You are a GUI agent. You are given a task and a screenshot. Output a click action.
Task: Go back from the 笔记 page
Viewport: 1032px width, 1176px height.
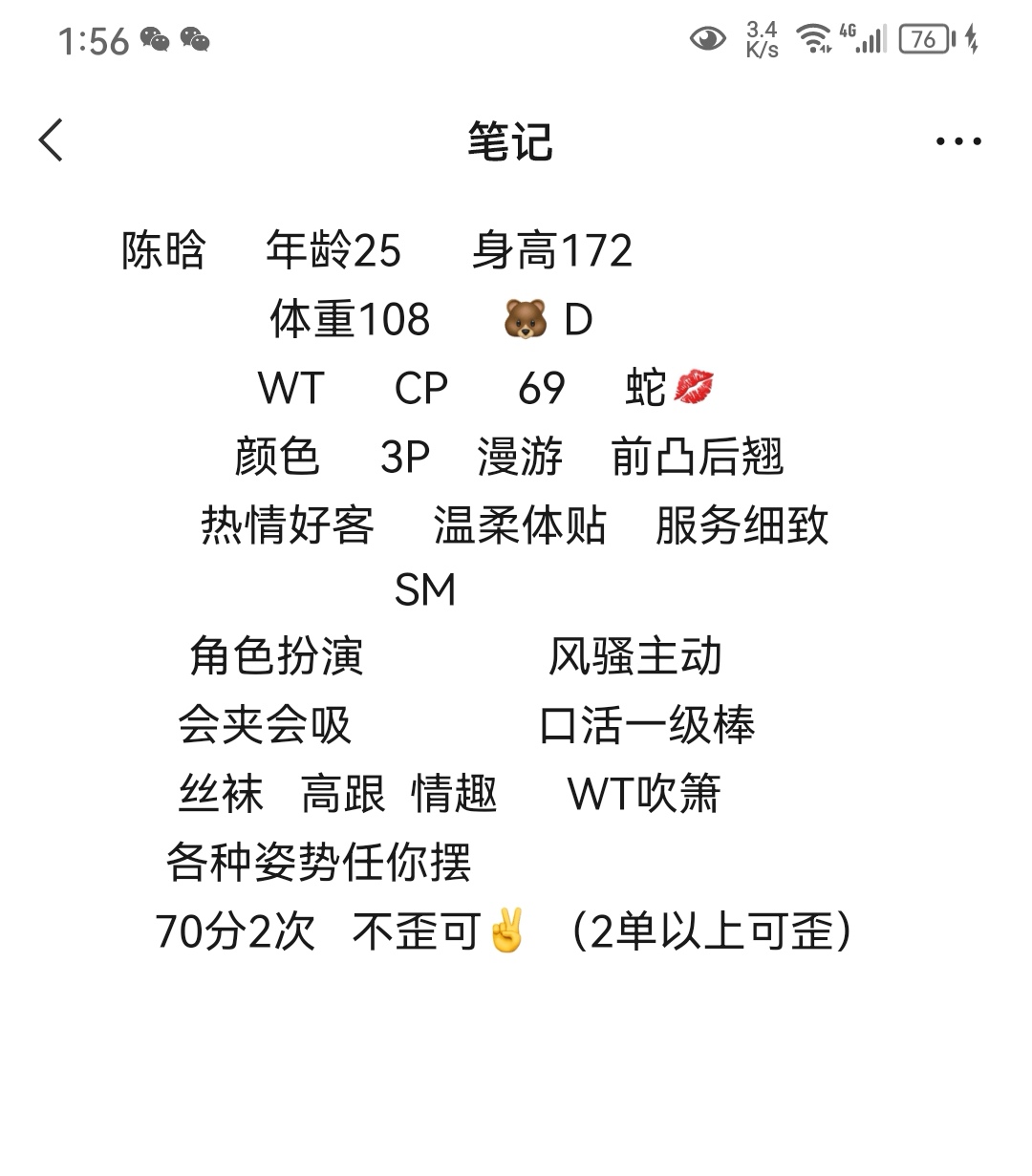point(52,140)
